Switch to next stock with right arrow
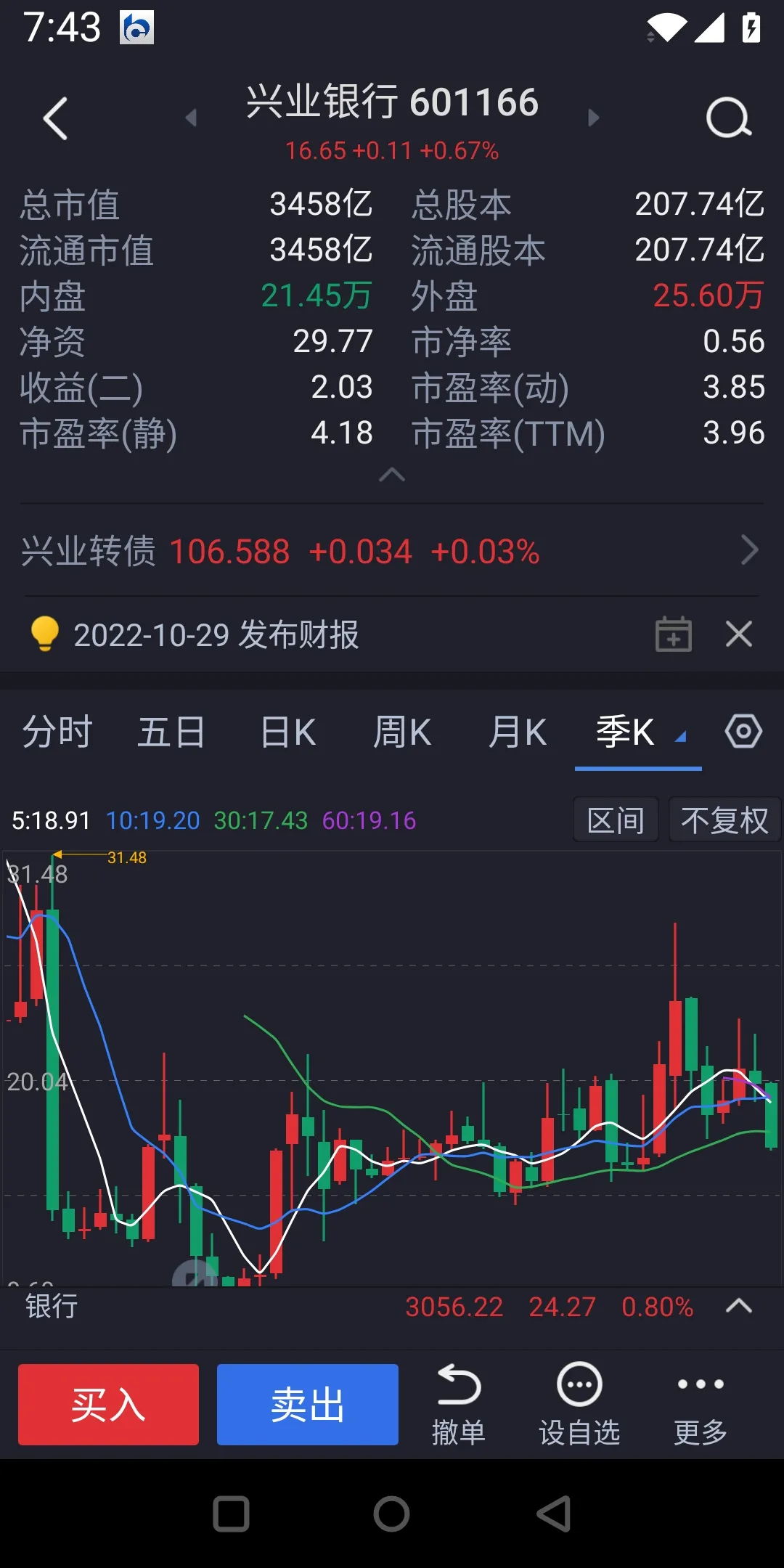Image resolution: width=784 pixels, height=1568 pixels. [x=593, y=118]
